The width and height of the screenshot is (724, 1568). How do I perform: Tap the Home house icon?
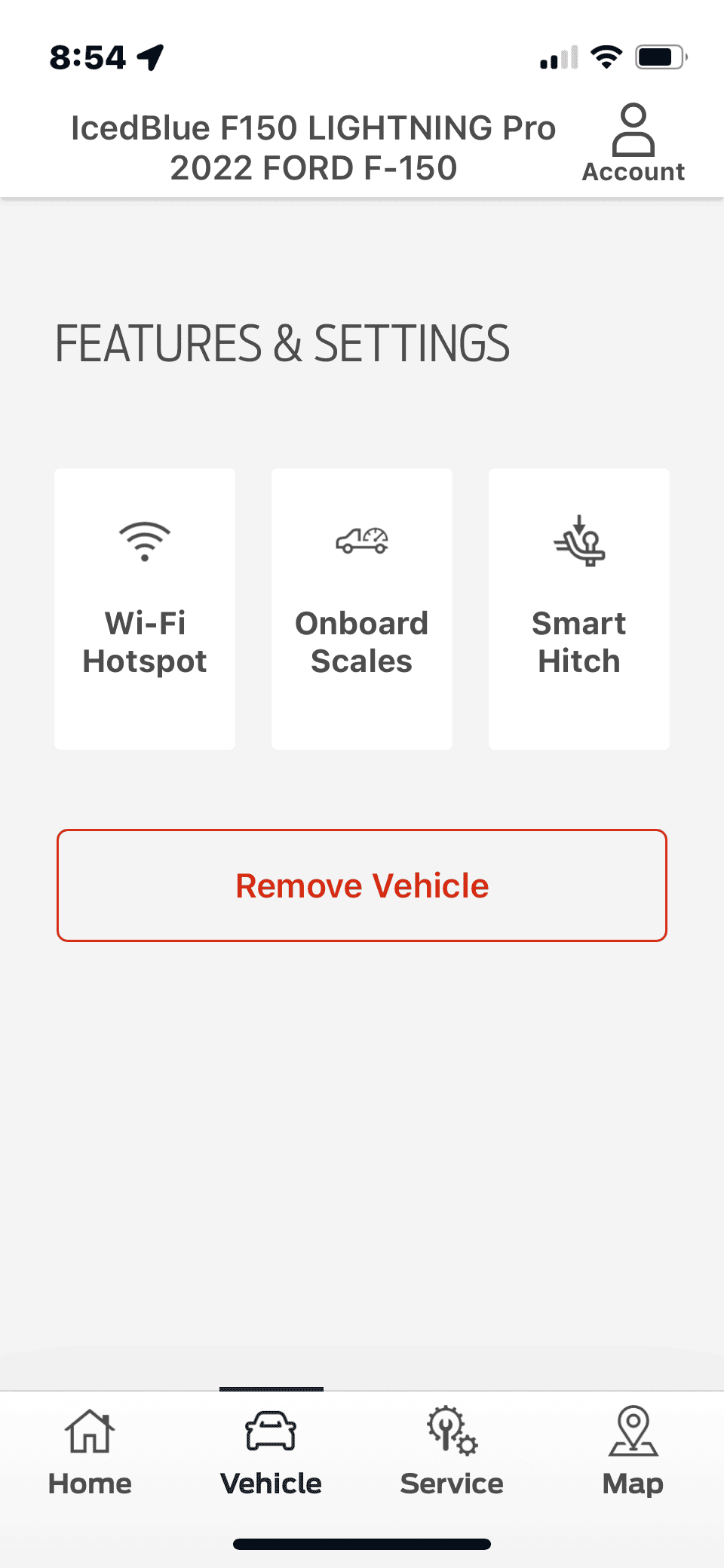88,1430
